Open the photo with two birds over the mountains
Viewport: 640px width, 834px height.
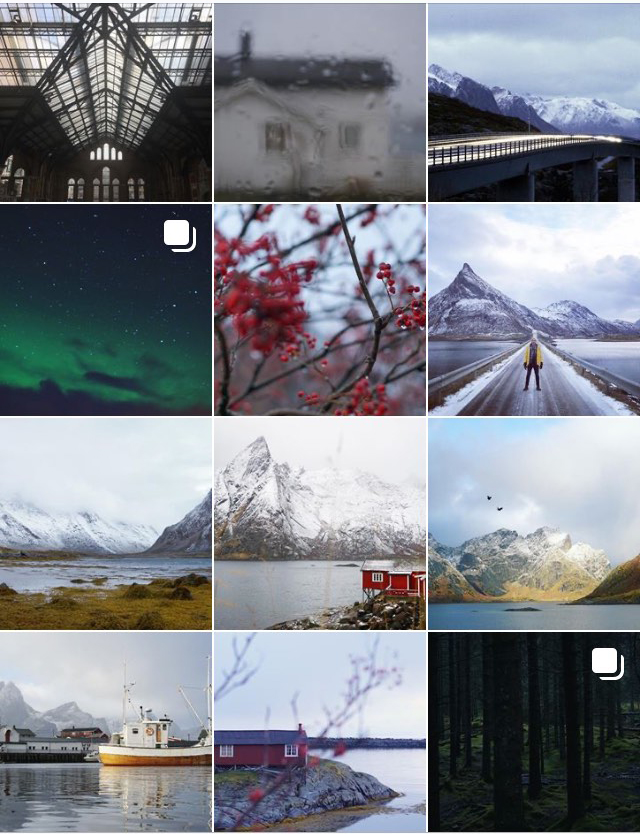[534, 524]
